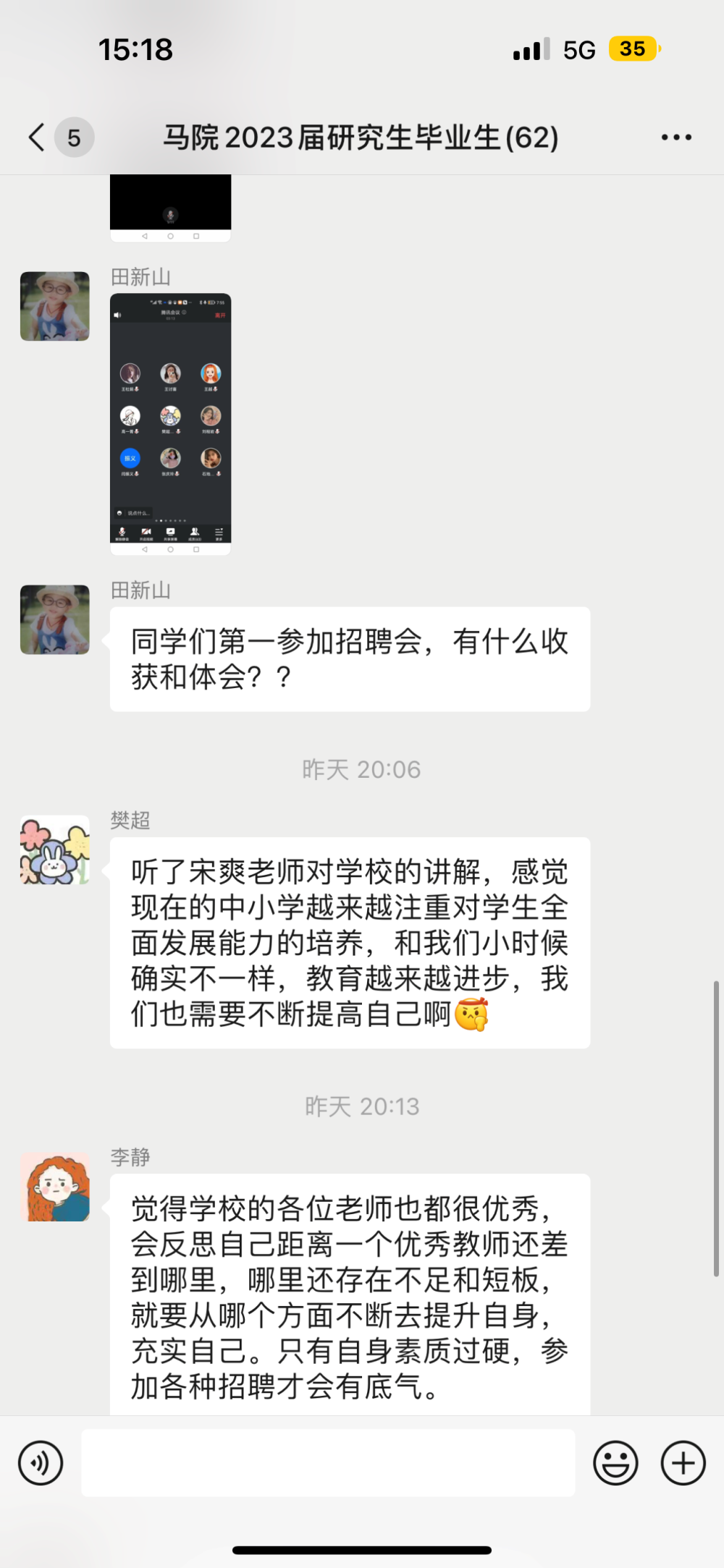This screenshot has height=1568, width=724.
Task: View 樊超's profile via the rabbit avatar
Action: (x=55, y=850)
